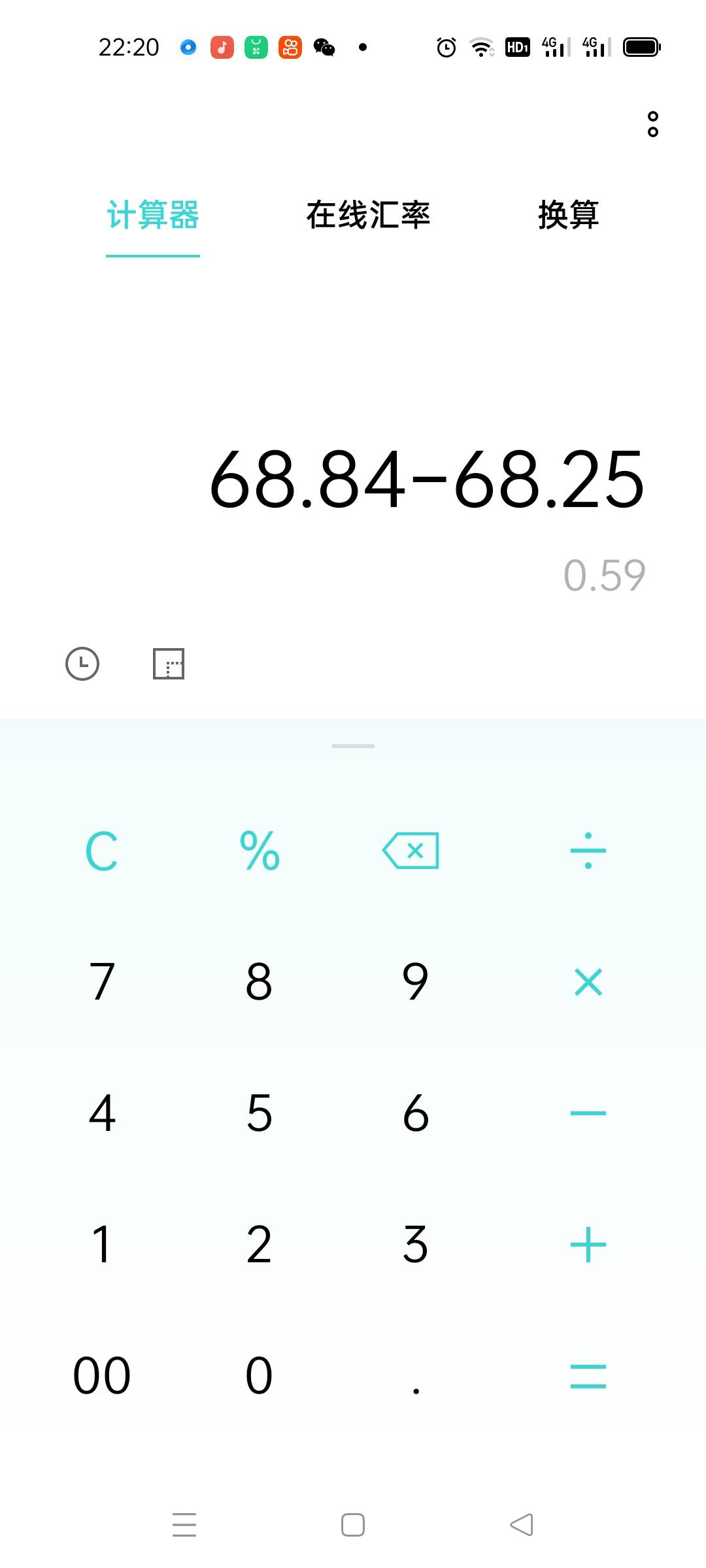The image size is (706, 1568).
Task: Clear the expression with C
Action: (x=101, y=851)
